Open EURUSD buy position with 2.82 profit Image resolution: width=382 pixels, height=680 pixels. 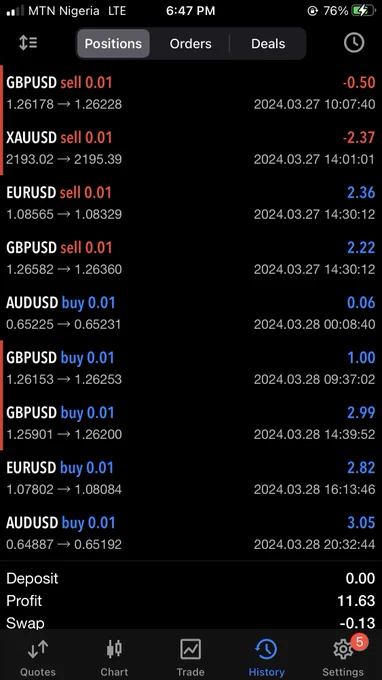[x=191, y=478]
